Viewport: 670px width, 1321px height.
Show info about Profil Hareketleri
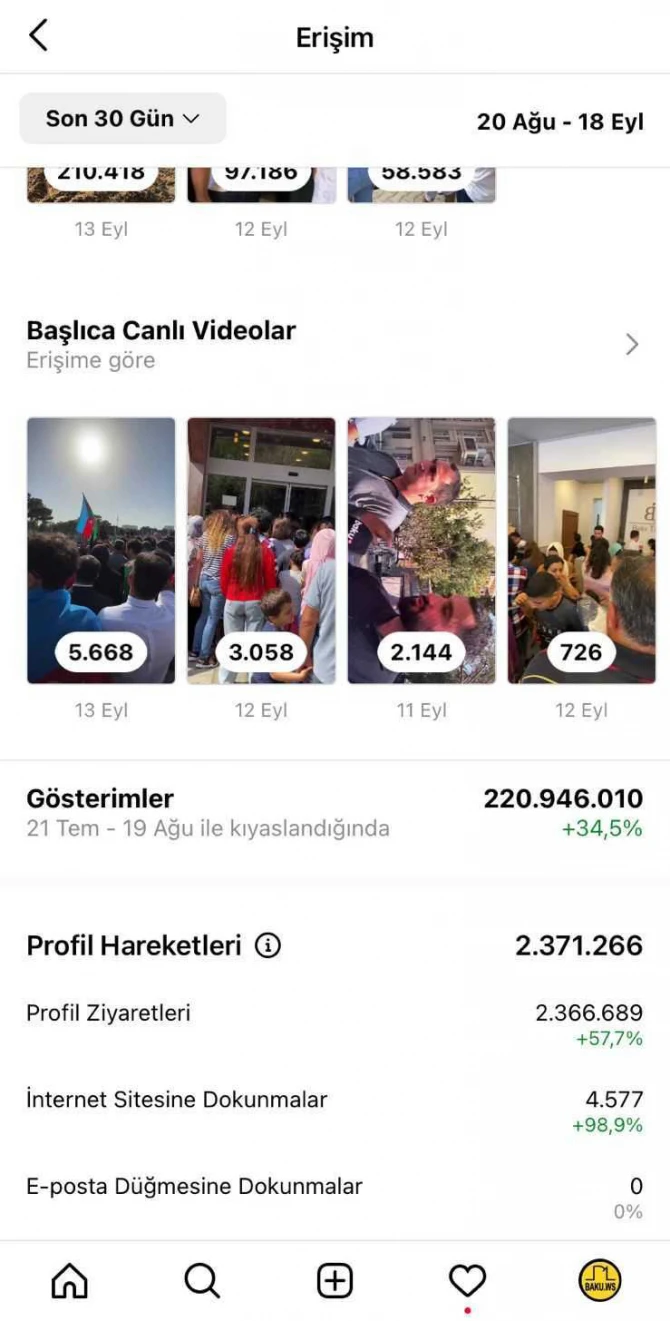267,945
